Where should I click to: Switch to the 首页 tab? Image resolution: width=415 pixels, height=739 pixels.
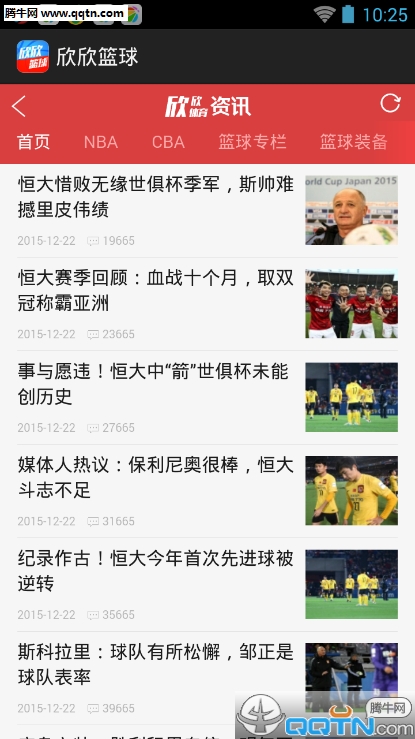[33, 142]
